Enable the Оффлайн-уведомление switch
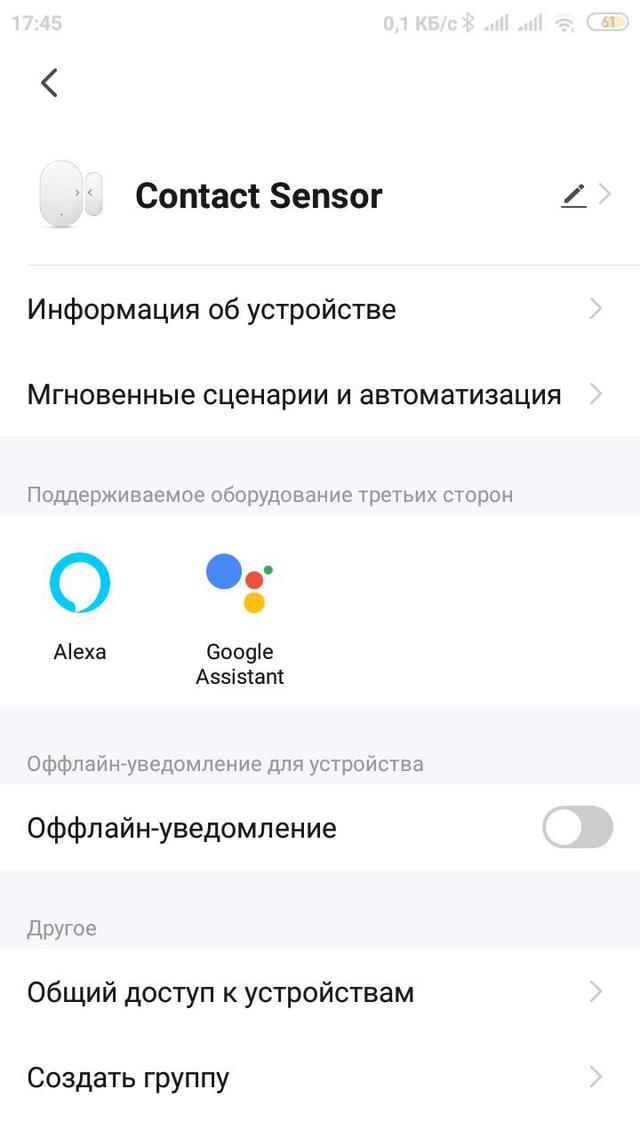Viewport: 640px width, 1137px height. [x=577, y=828]
